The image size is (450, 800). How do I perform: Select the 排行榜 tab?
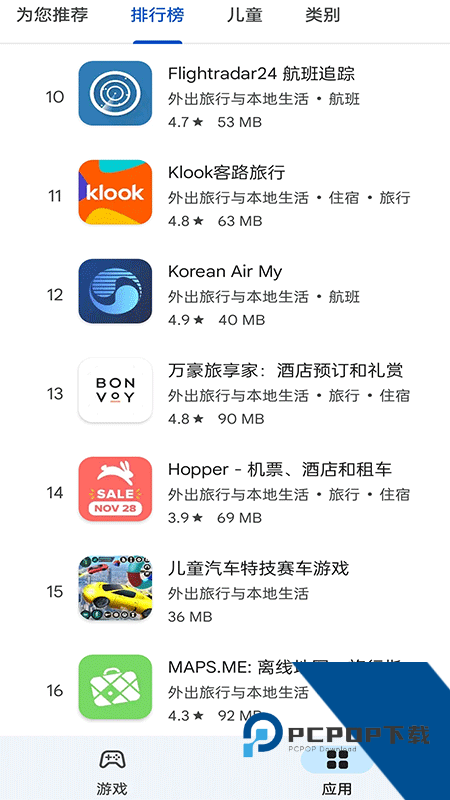pos(157,15)
